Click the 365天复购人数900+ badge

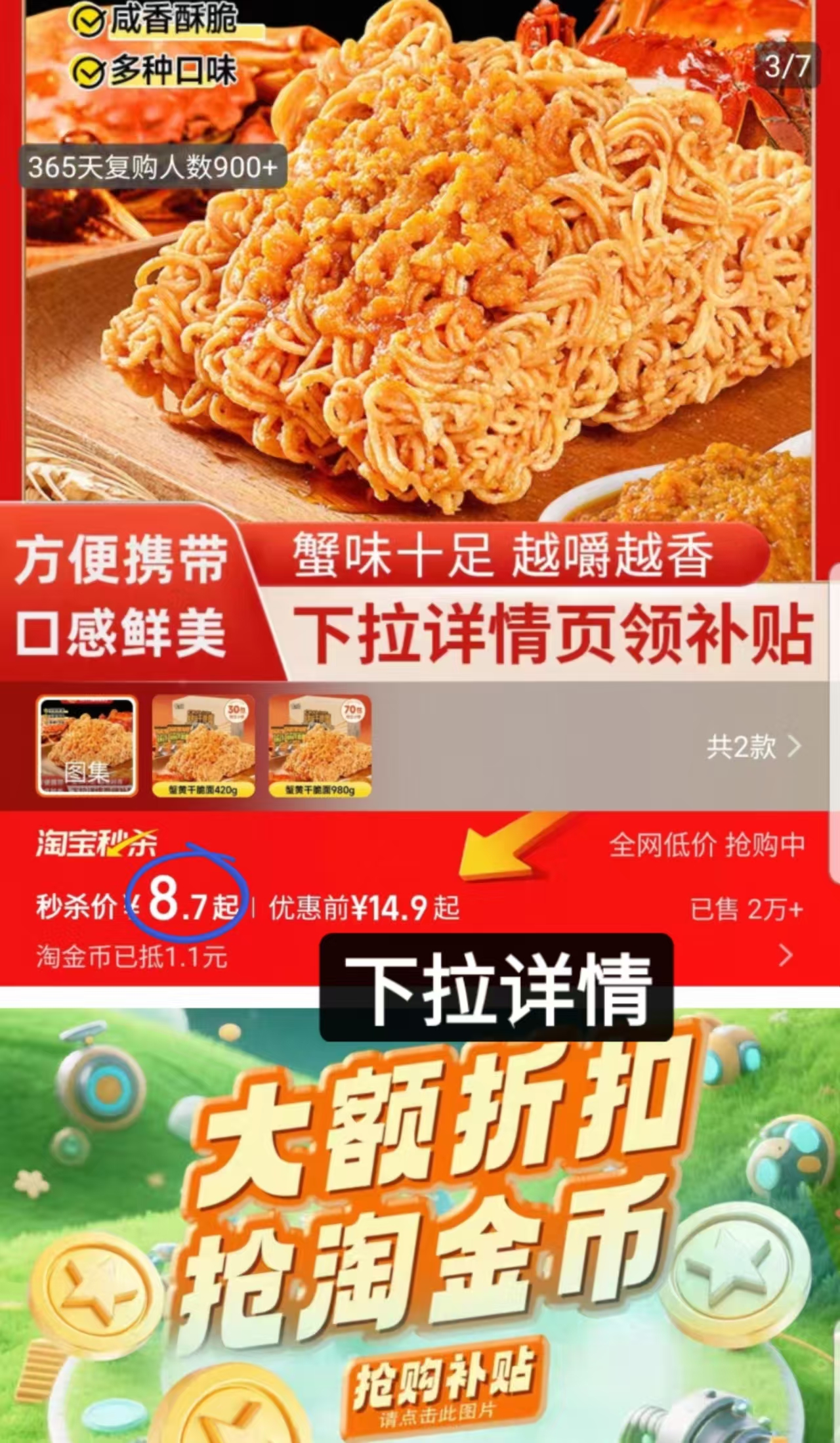pos(152,169)
